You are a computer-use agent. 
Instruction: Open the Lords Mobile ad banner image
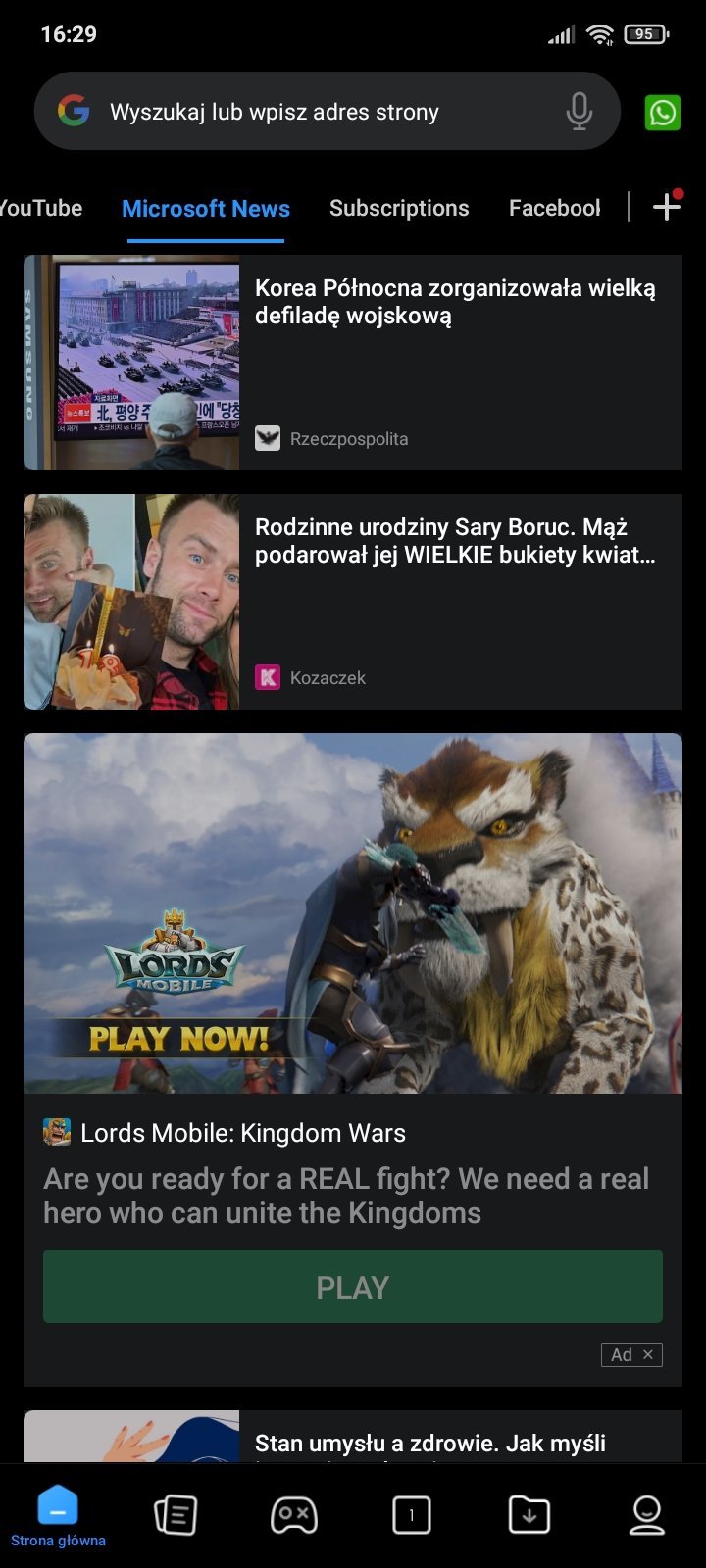(x=353, y=913)
